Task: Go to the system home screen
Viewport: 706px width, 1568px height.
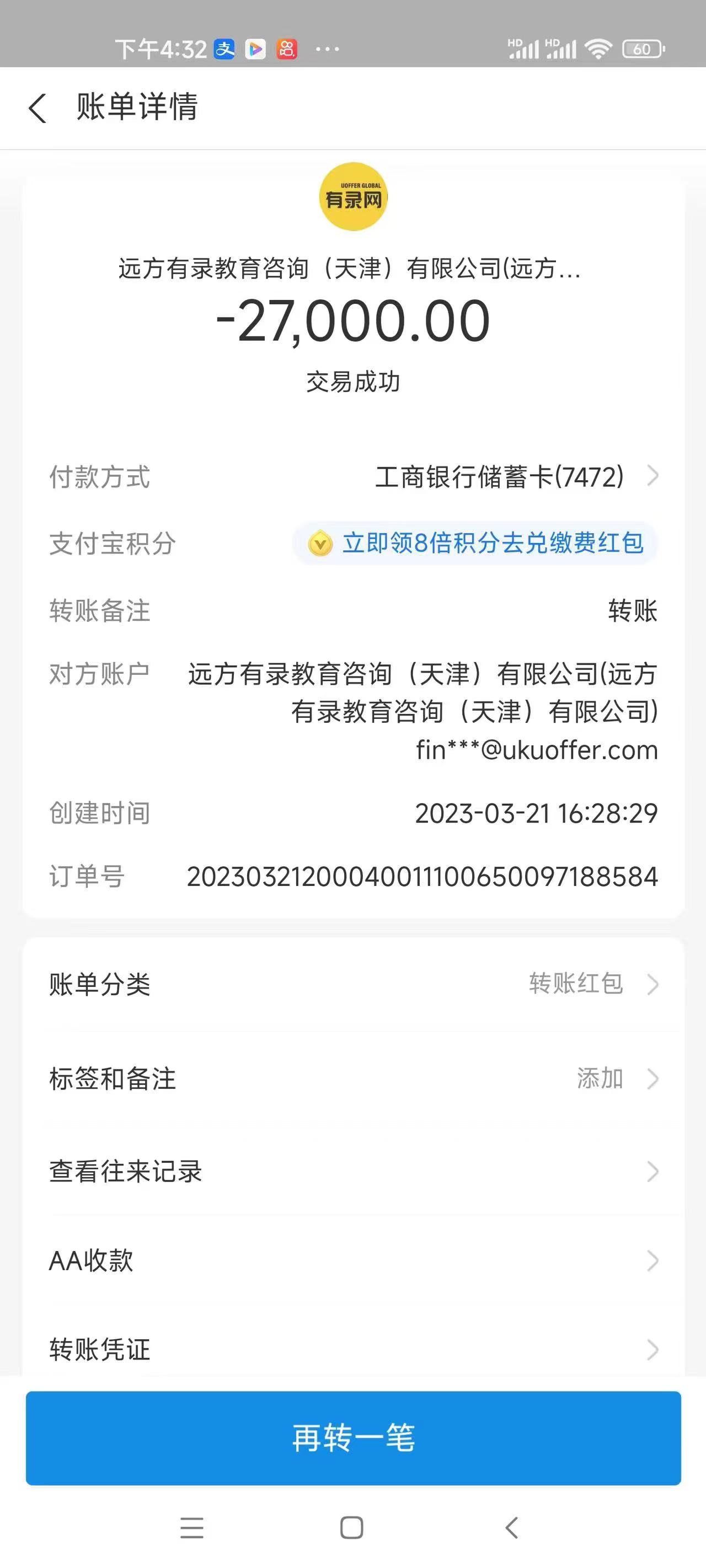Action: coord(351,1528)
